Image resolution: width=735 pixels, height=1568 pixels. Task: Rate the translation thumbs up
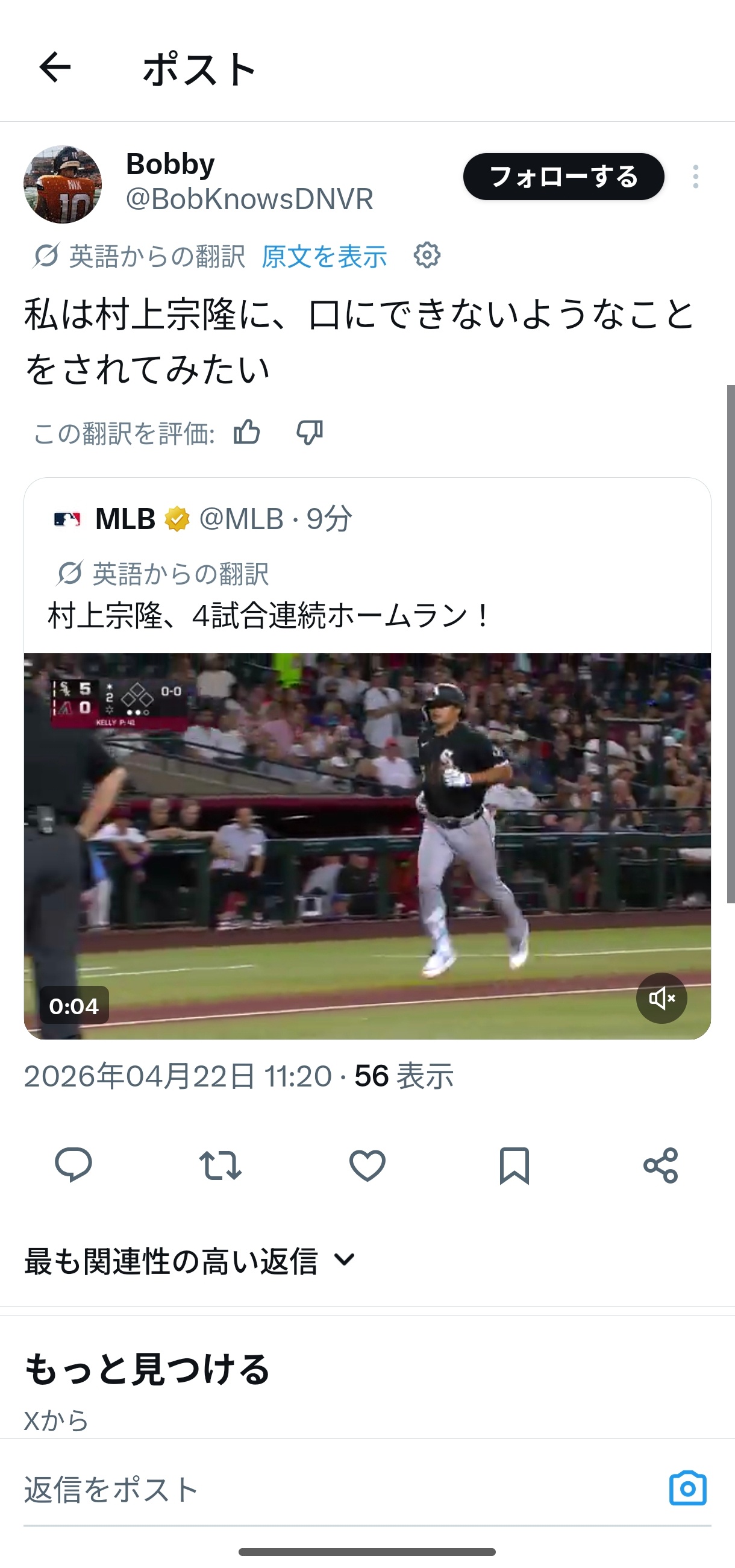tap(246, 433)
